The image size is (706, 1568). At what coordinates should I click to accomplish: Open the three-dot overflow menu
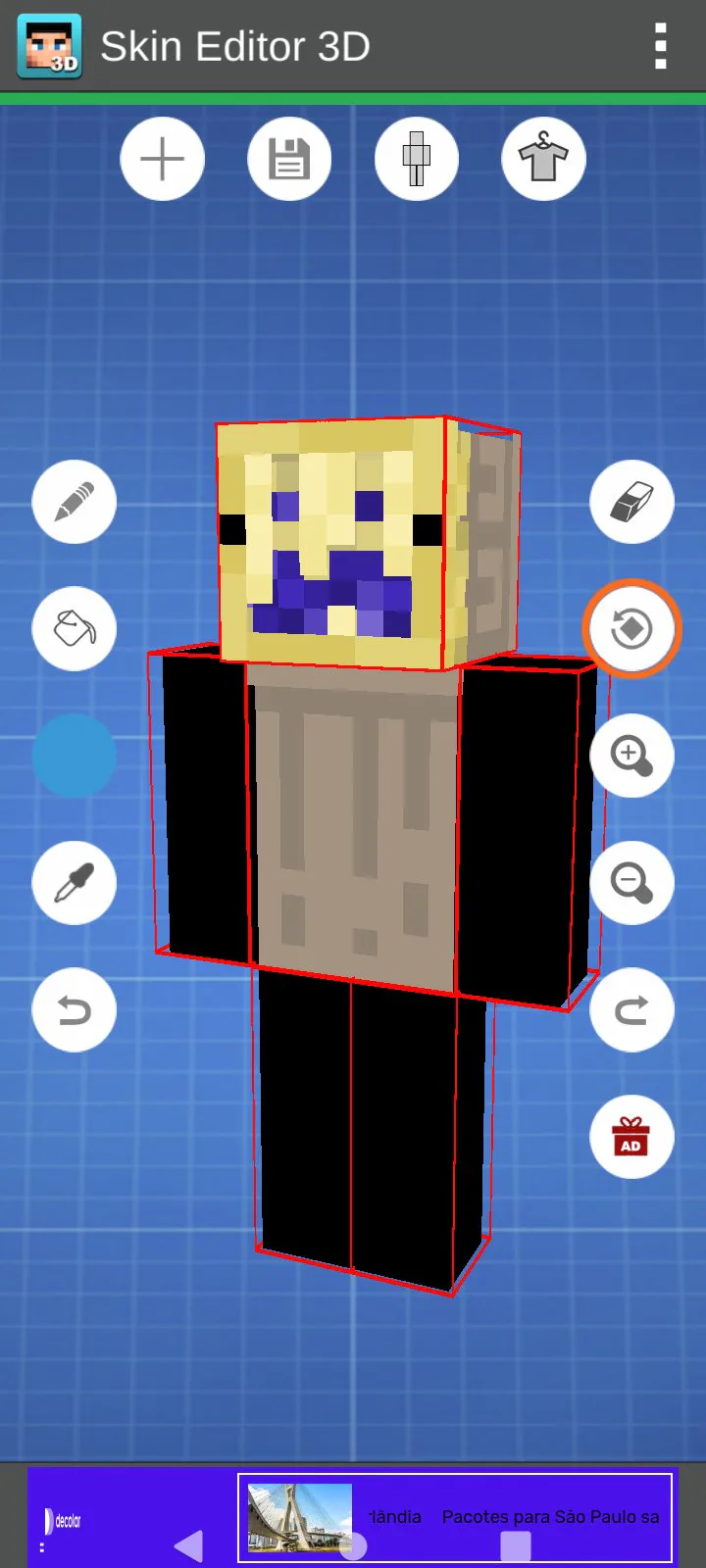pos(660,46)
